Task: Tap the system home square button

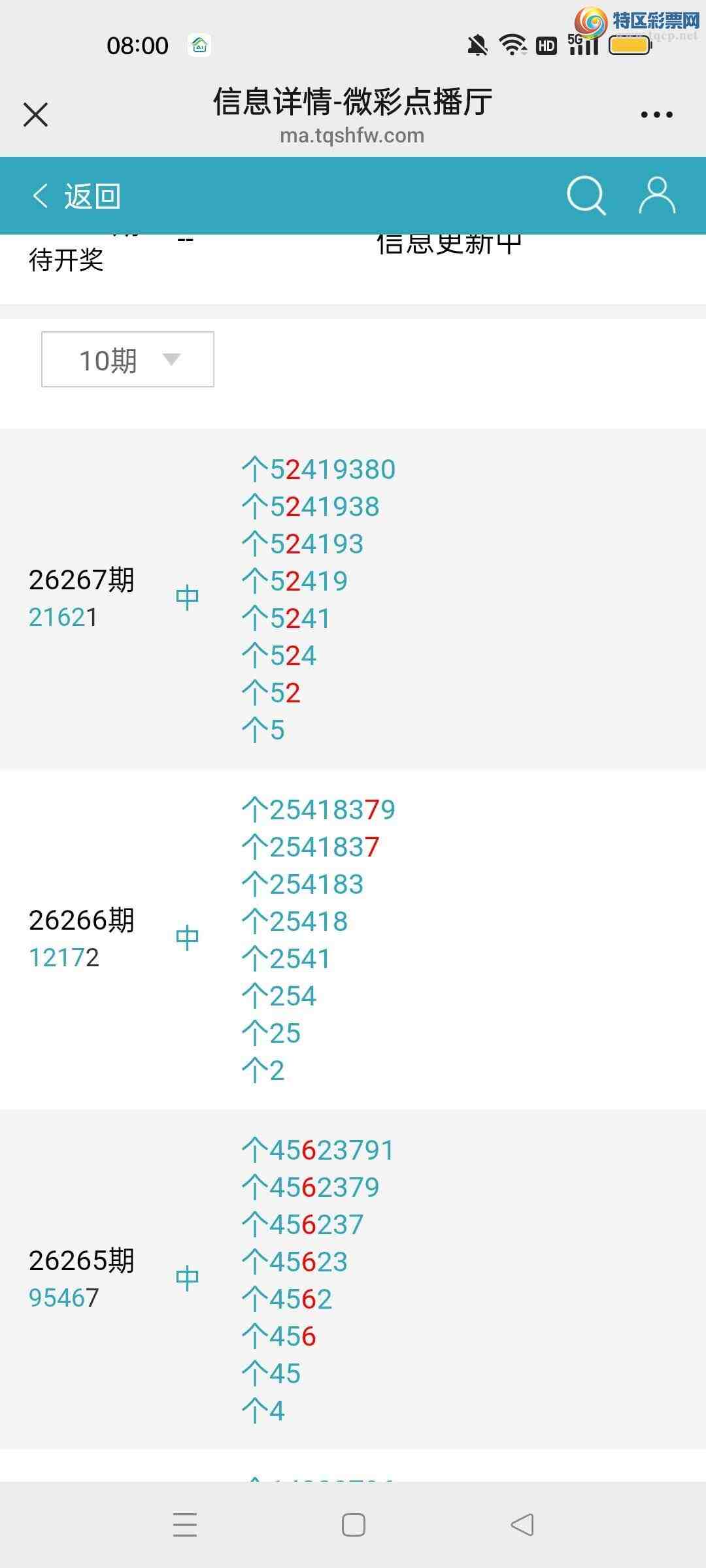Action: (354, 1525)
